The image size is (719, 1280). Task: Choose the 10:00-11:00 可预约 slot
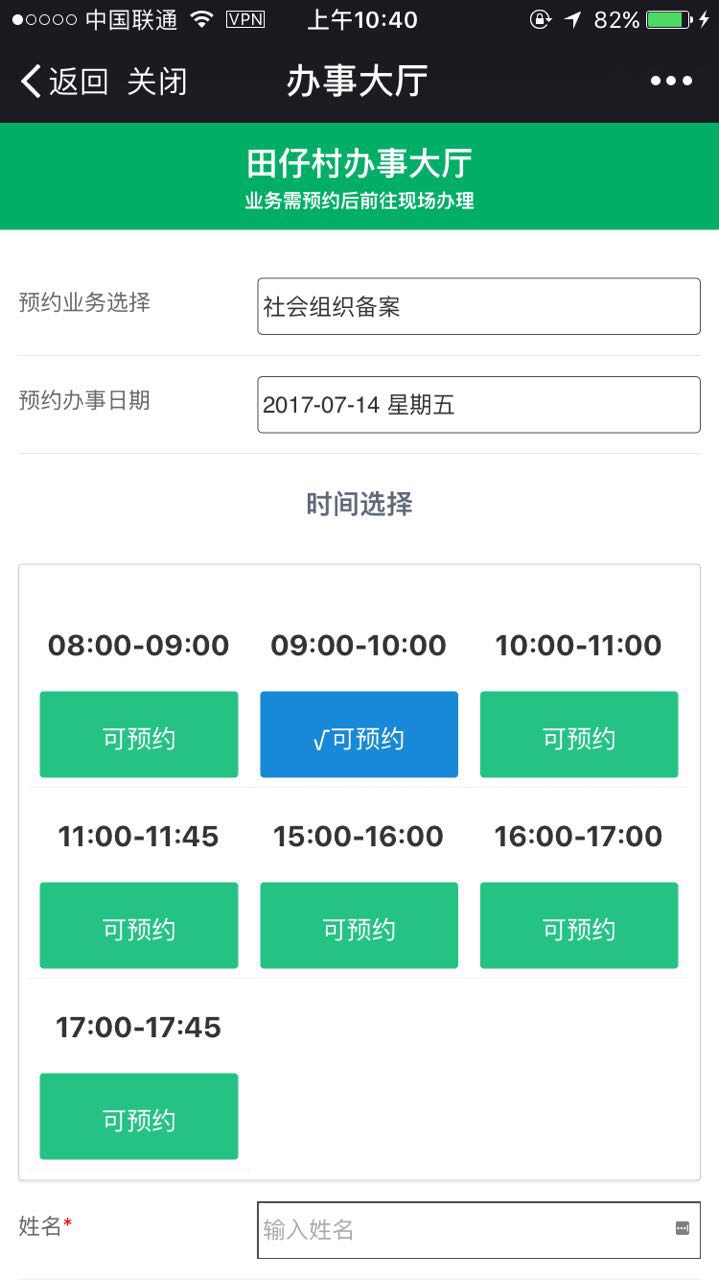click(579, 734)
